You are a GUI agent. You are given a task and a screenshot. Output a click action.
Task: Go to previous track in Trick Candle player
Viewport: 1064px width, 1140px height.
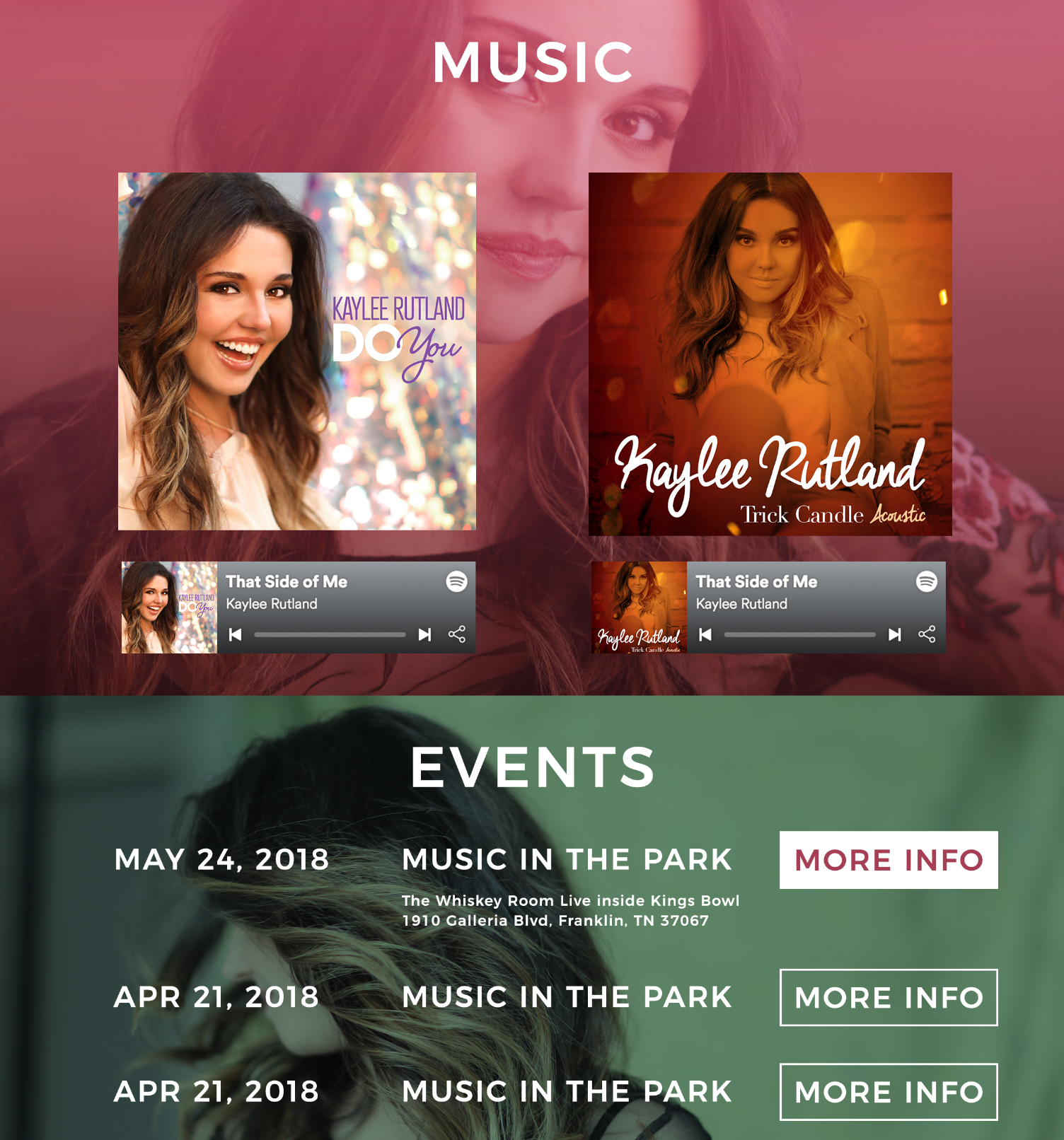click(705, 634)
